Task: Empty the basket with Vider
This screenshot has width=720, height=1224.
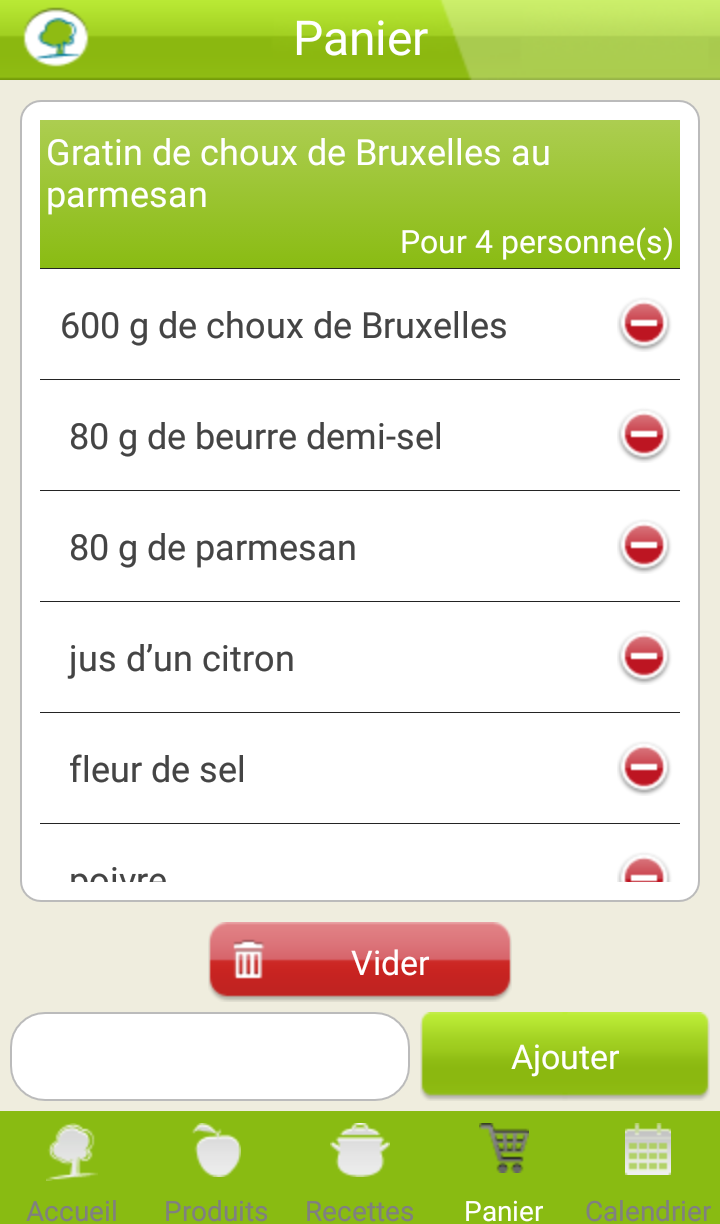Action: pos(360,961)
